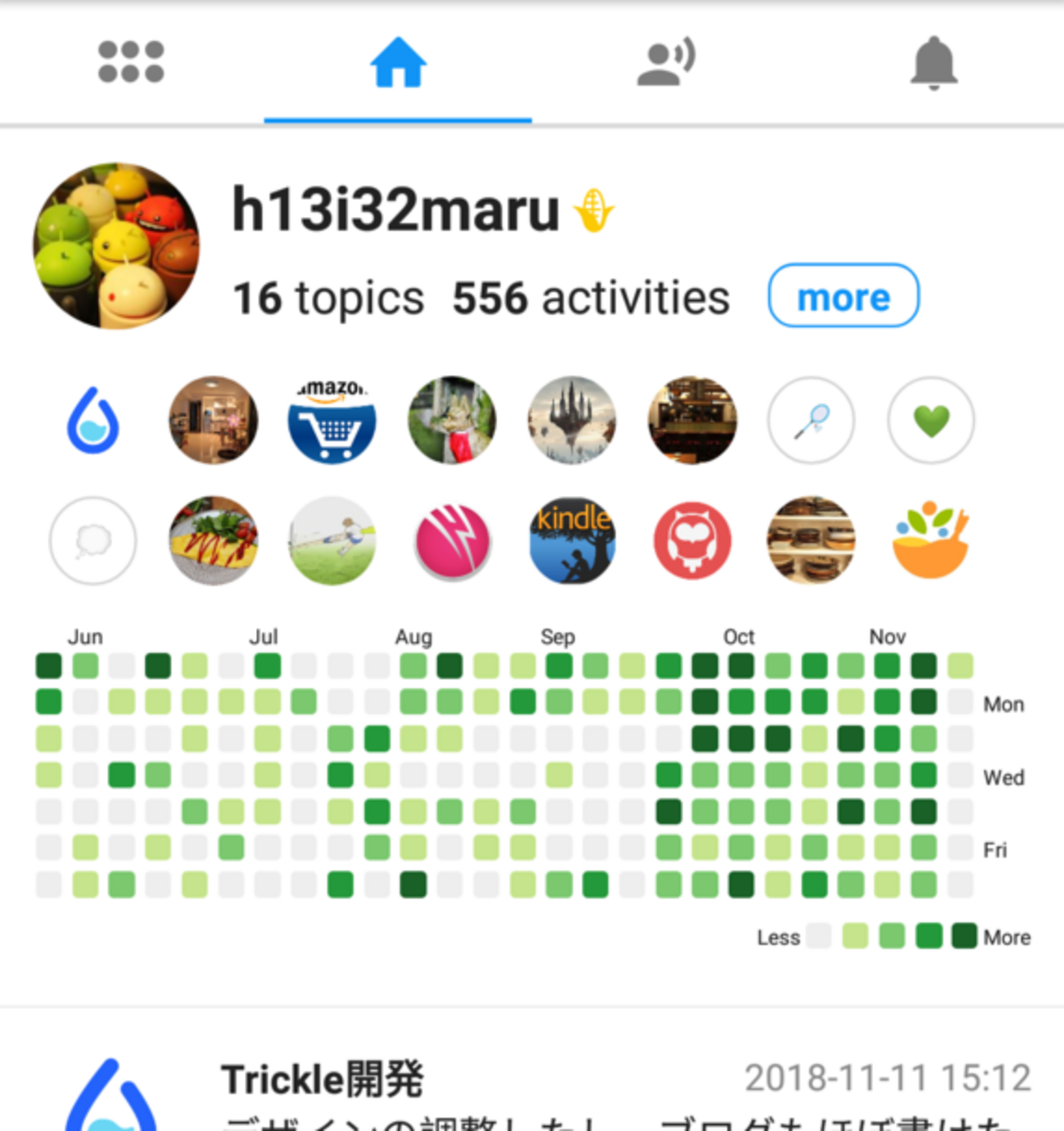
Task: Open the people speaking tab
Action: coord(665,62)
